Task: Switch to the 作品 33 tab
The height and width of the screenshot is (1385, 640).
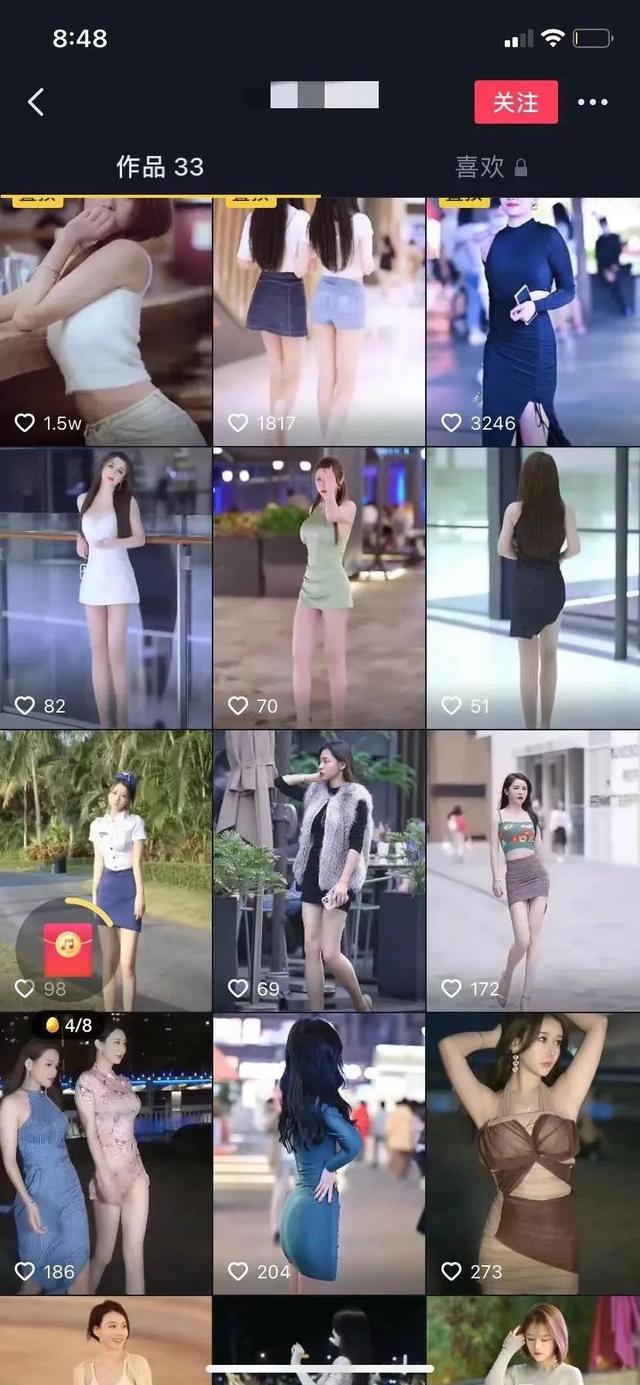Action: click(160, 167)
